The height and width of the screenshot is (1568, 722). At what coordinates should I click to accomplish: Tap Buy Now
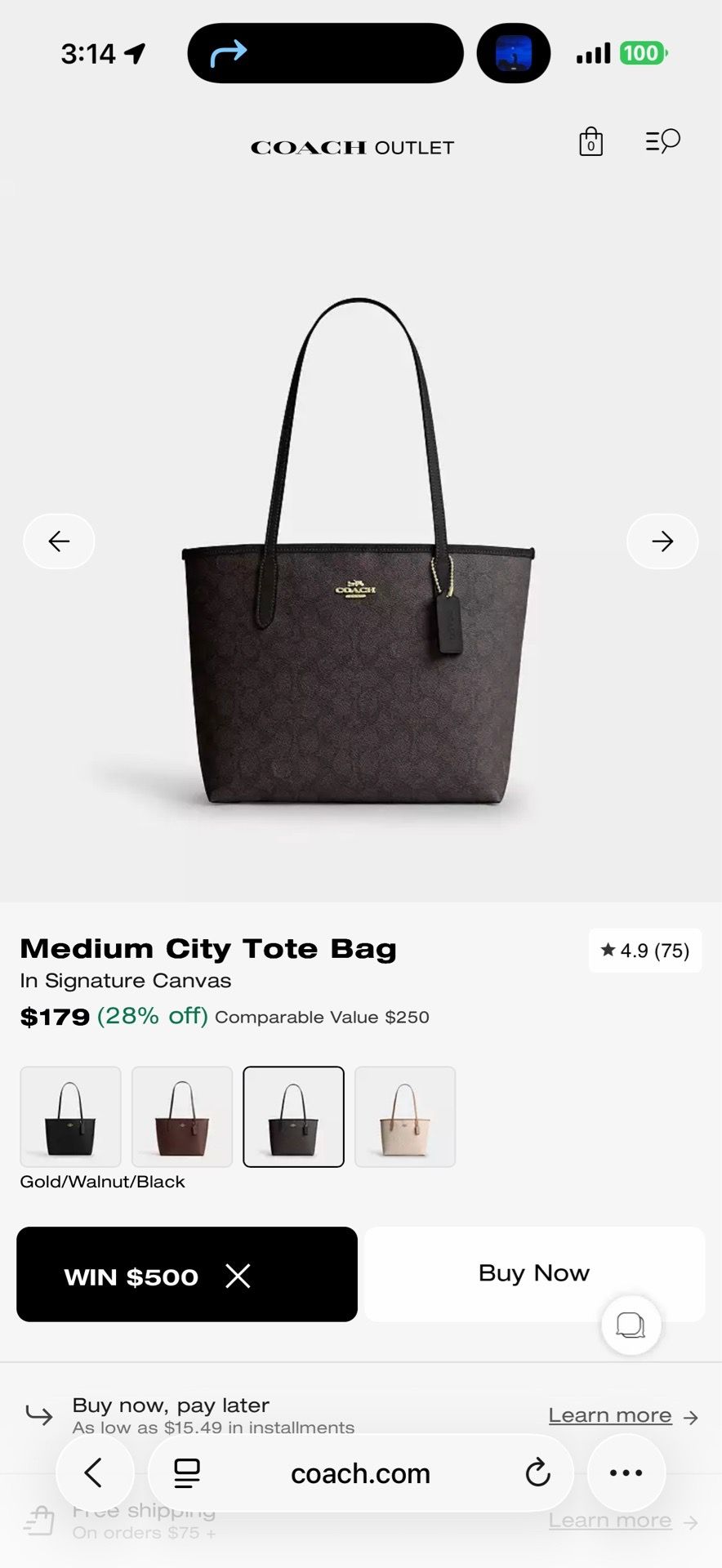point(534,1274)
